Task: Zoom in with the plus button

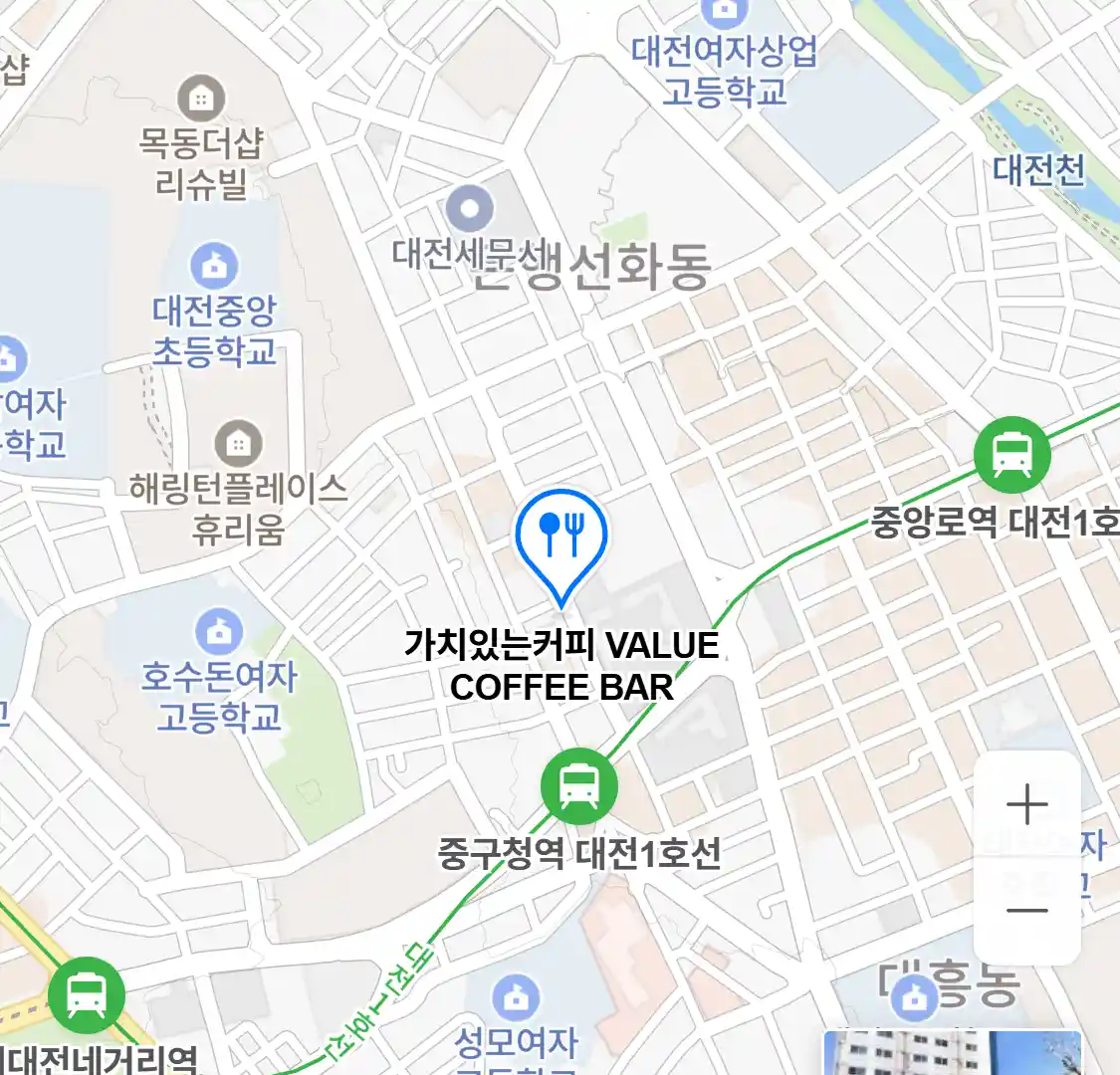Action: (1026, 804)
